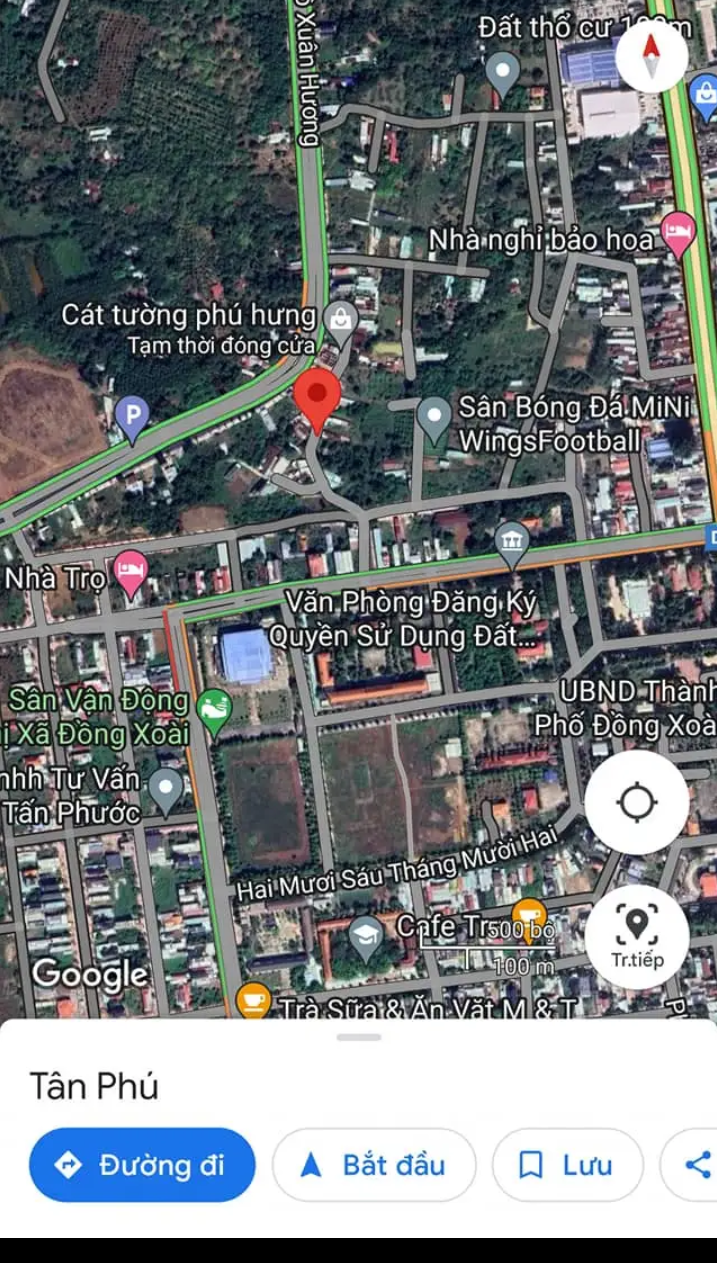The width and height of the screenshot is (717, 1263).
Task: Open the Đất thổ cư place marker
Action: click(x=501, y=72)
